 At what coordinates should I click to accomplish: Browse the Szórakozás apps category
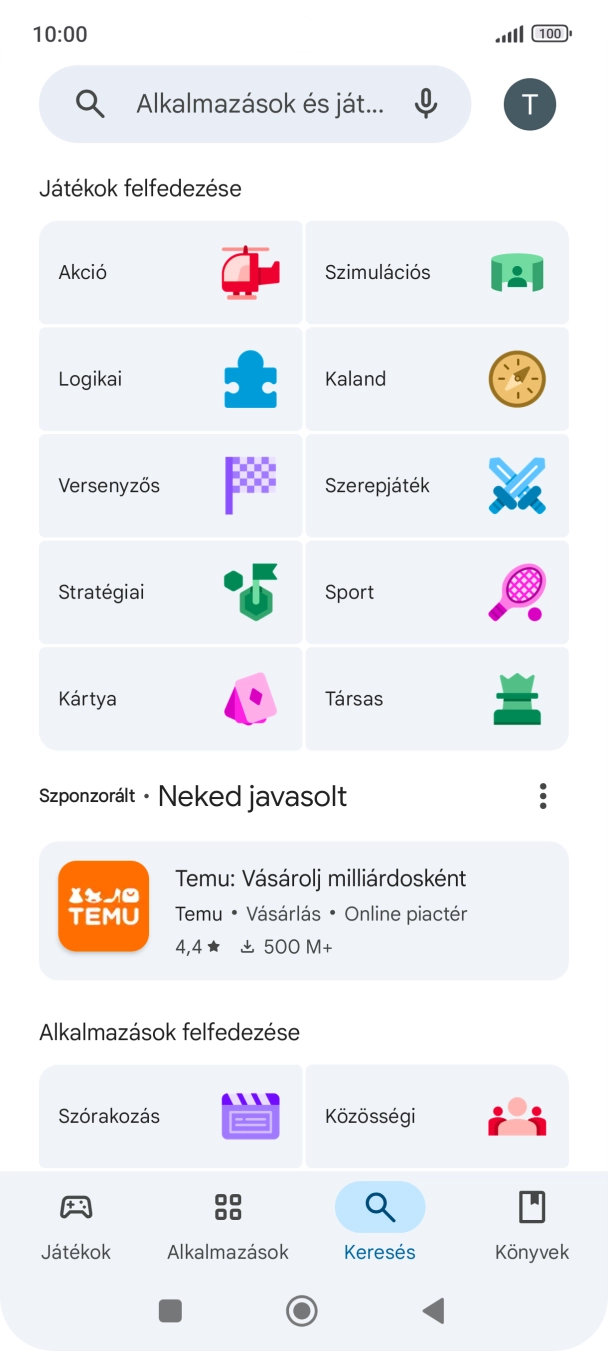[170, 1116]
